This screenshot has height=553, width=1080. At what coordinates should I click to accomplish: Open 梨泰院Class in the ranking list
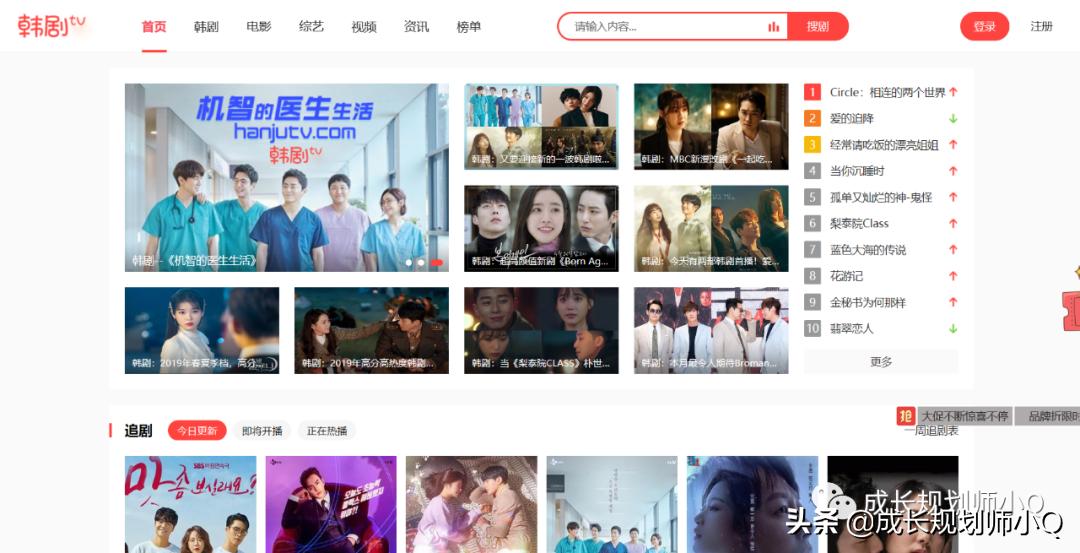[859, 223]
